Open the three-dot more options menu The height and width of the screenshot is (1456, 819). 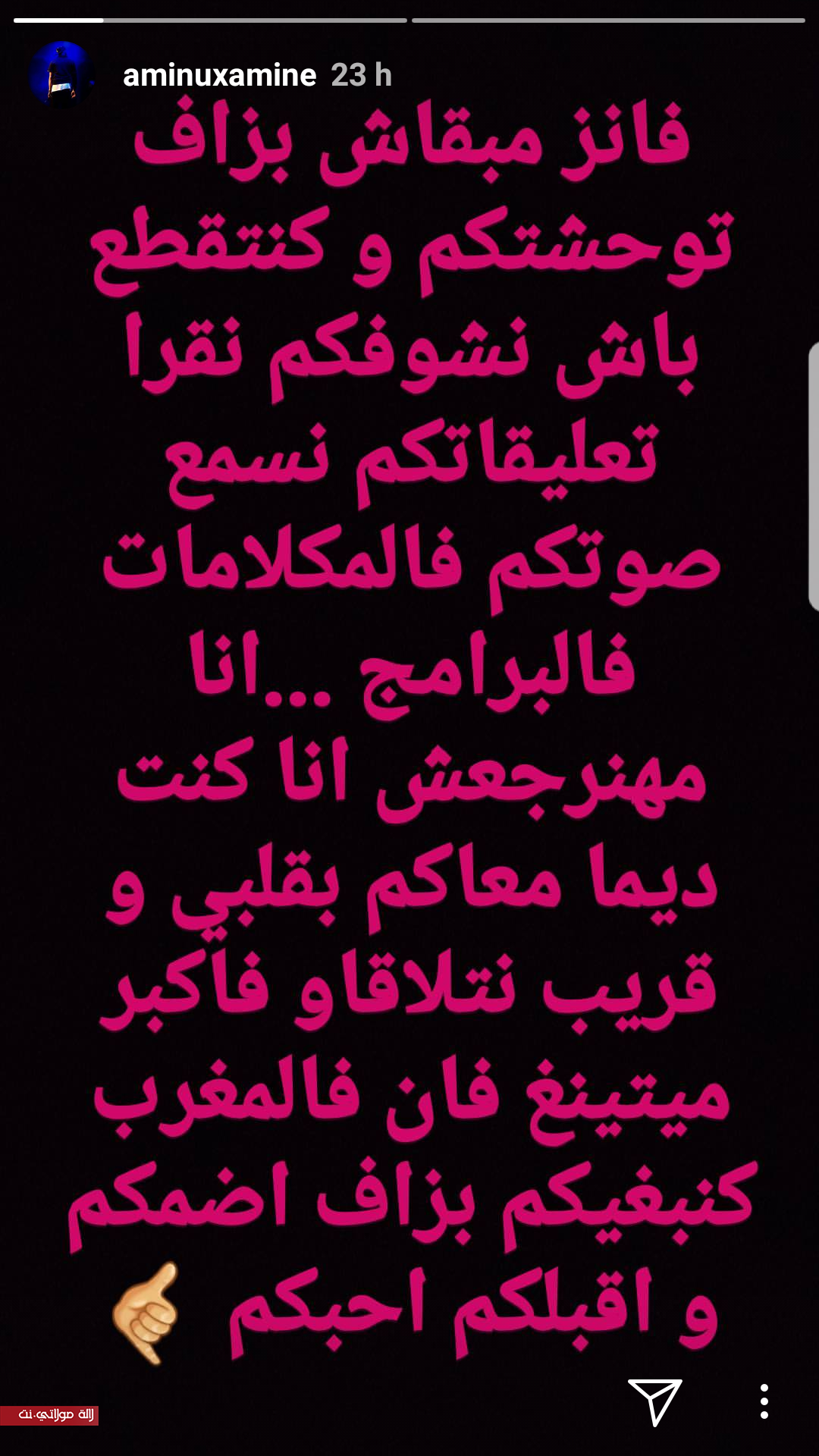pos(764,1401)
